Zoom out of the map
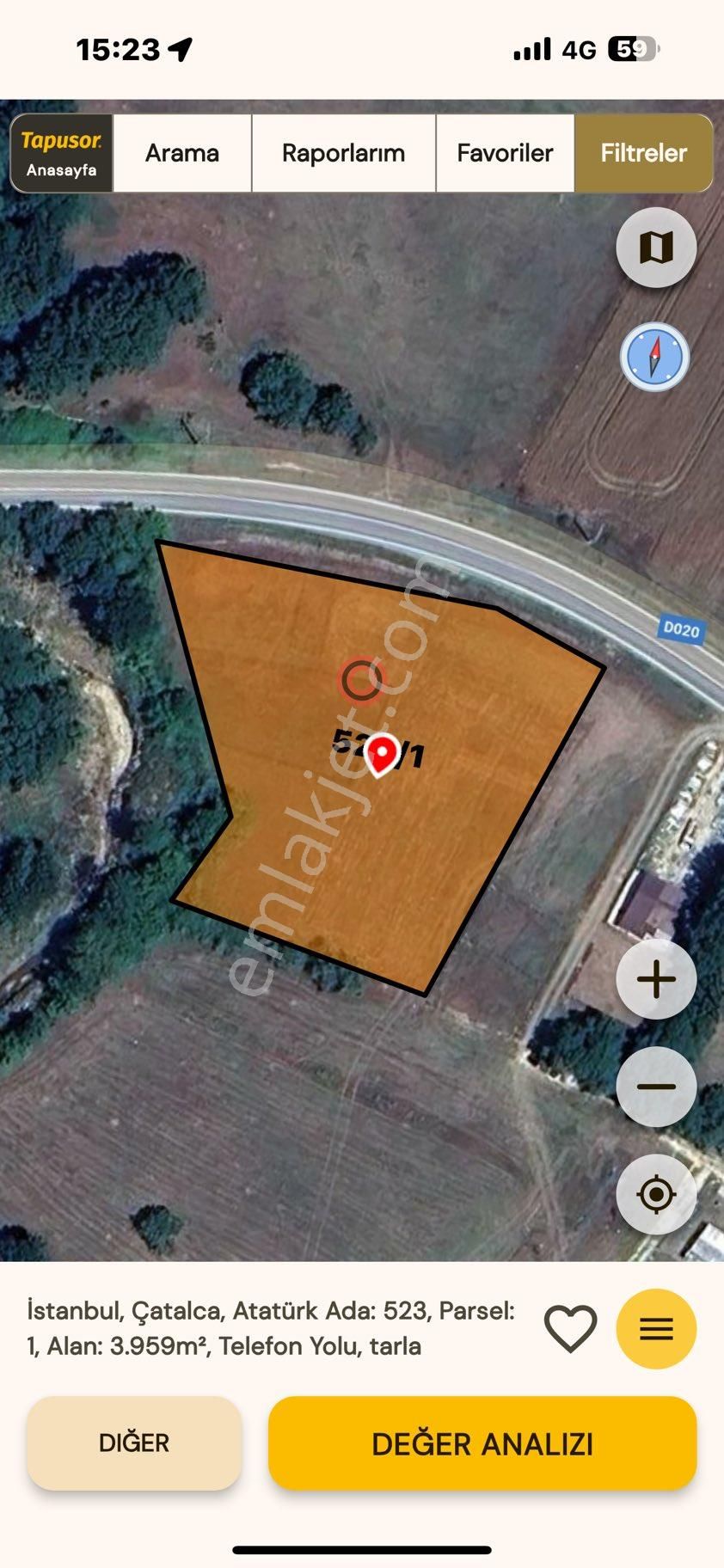724x1568 pixels. [x=656, y=1087]
